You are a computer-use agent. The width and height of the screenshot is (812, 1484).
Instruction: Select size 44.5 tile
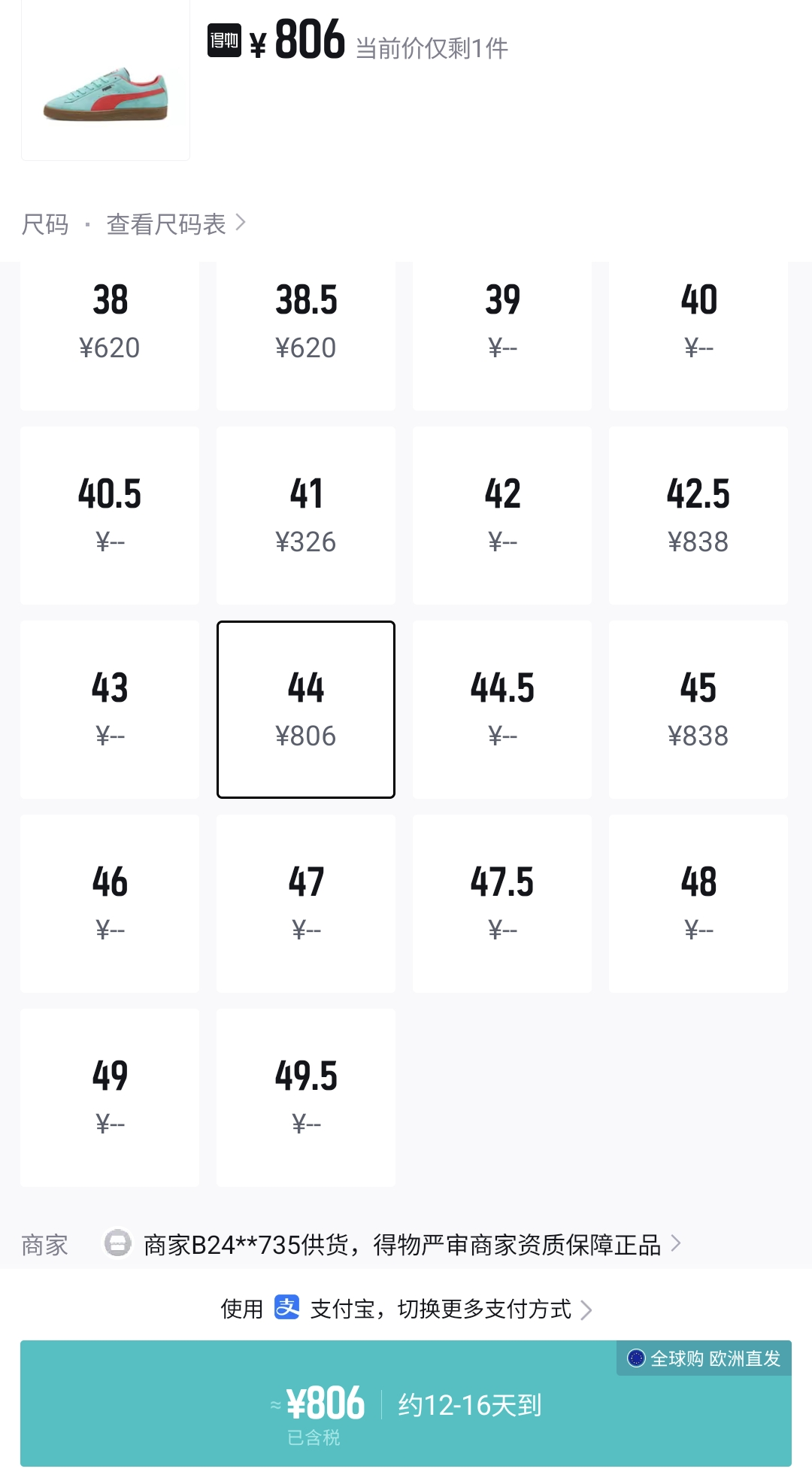click(502, 709)
